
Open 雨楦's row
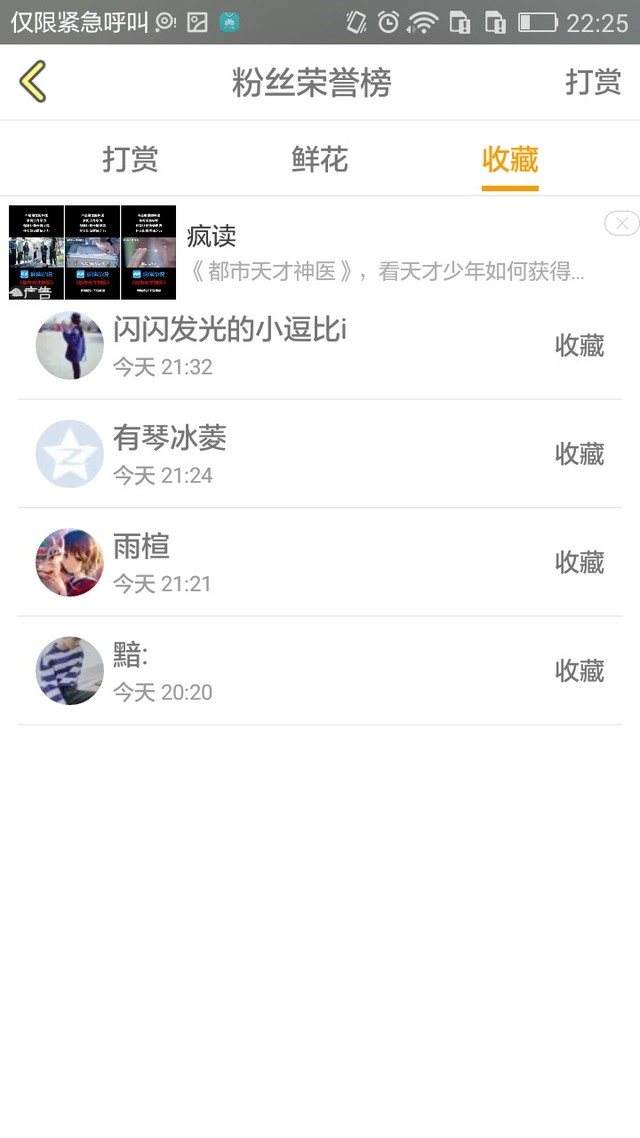tap(320, 562)
